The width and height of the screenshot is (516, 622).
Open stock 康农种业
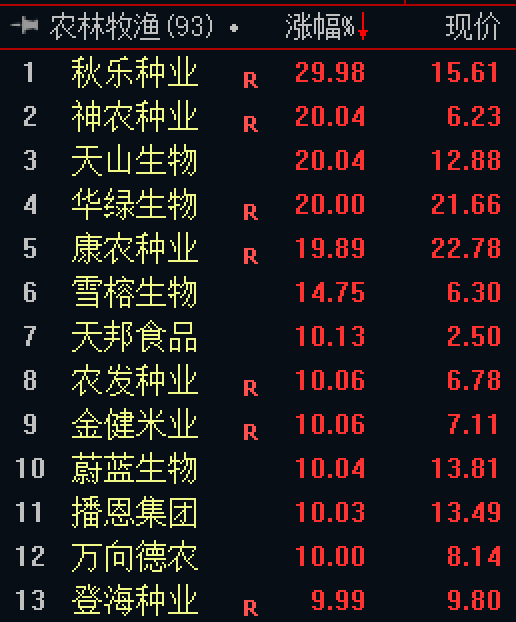(x=134, y=248)
